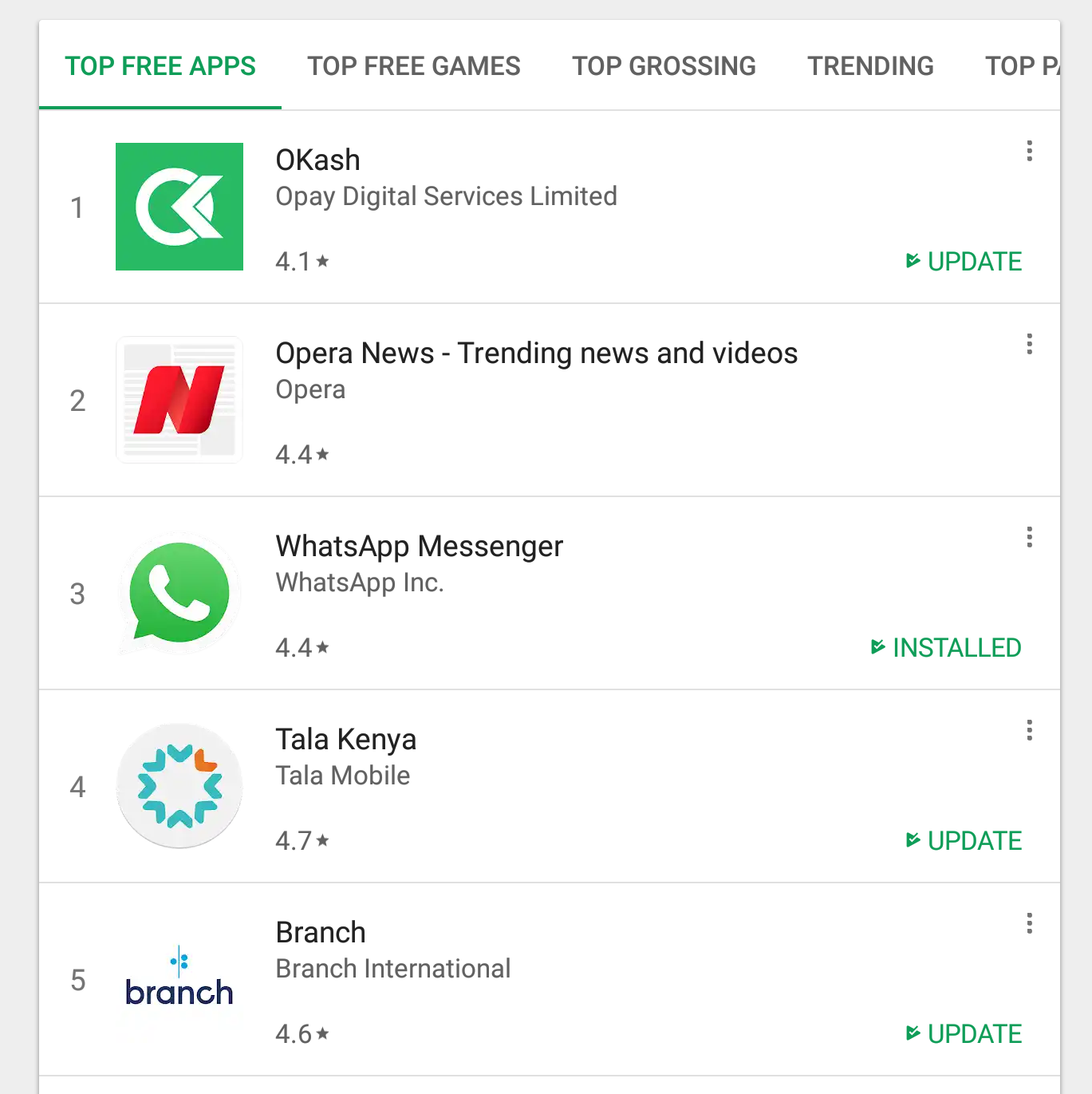Open the Branch app listing
Viewport: 1092px width, 1094px height.
321,933
